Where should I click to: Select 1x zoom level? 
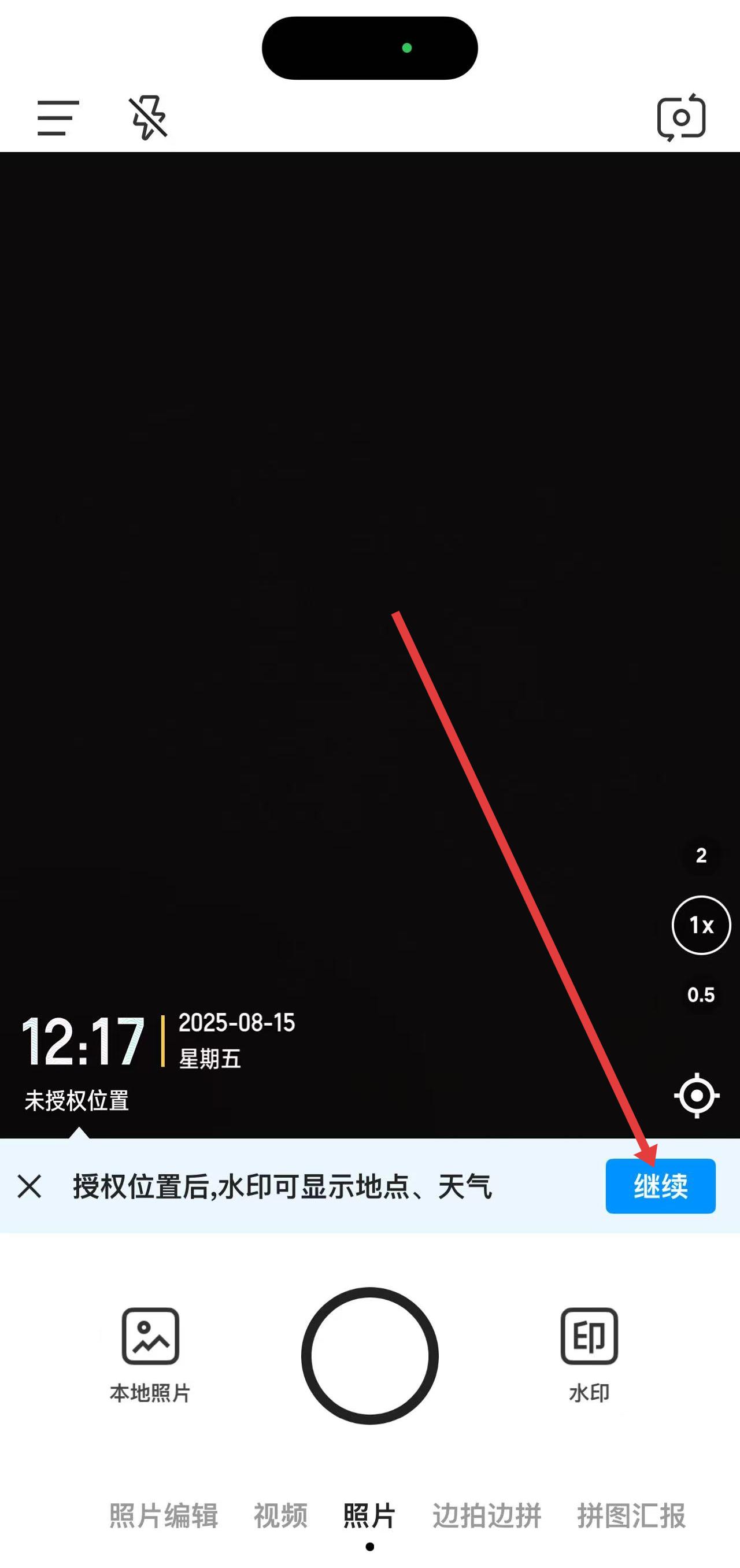(701, 924)
